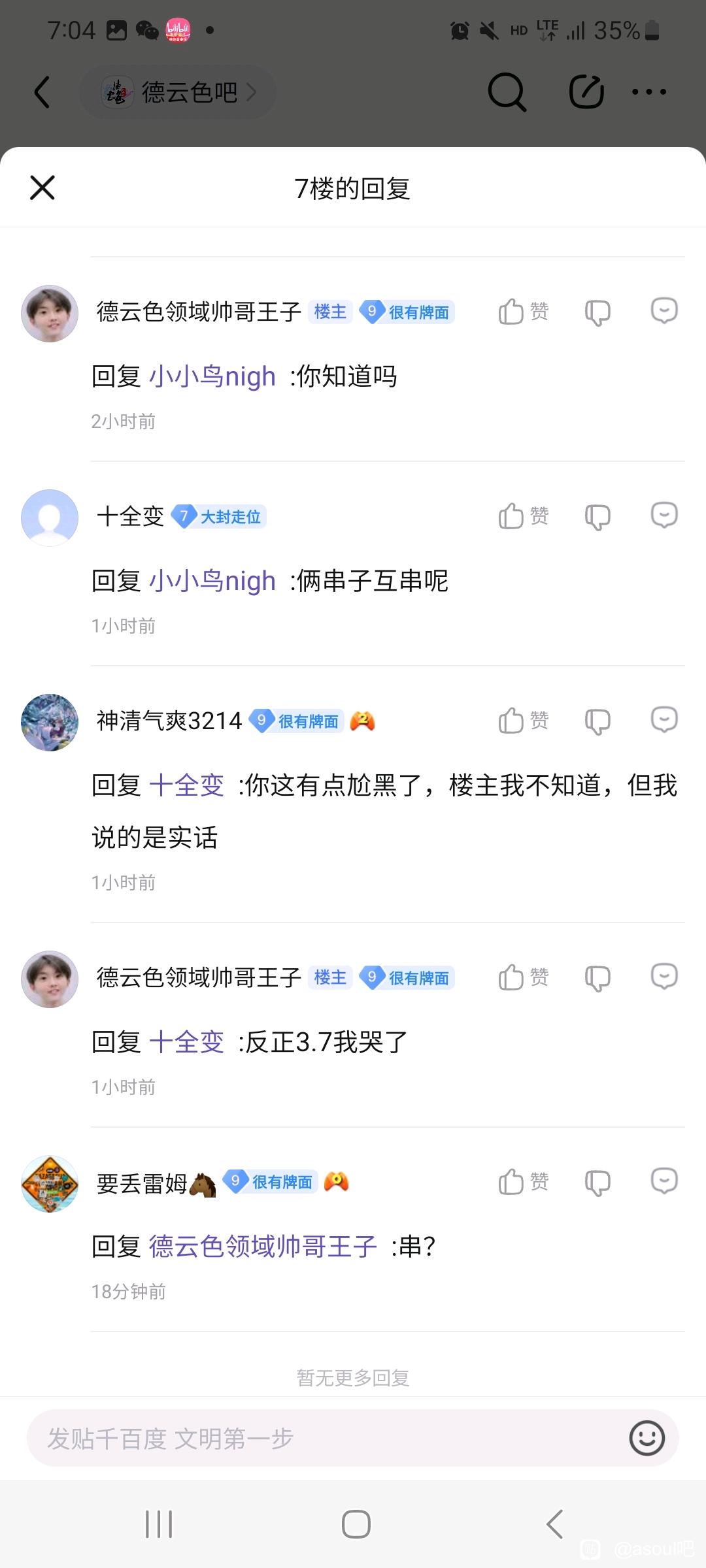
Task: Dislike 神清气爽3214's reply
Action: [x=597, y=721]
